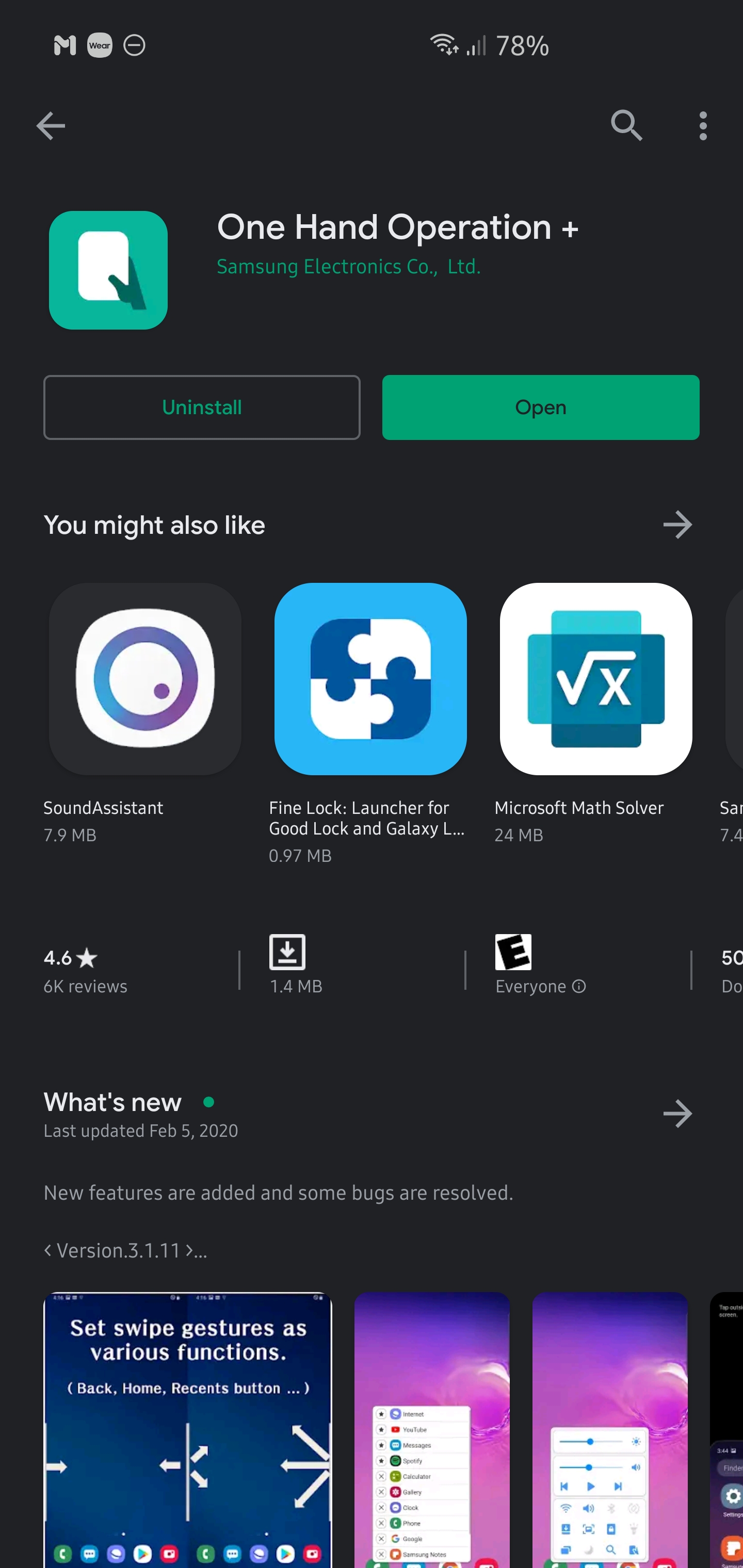Expand the You might also like list
The image size is (743, 1568).
tap(677, 525)
